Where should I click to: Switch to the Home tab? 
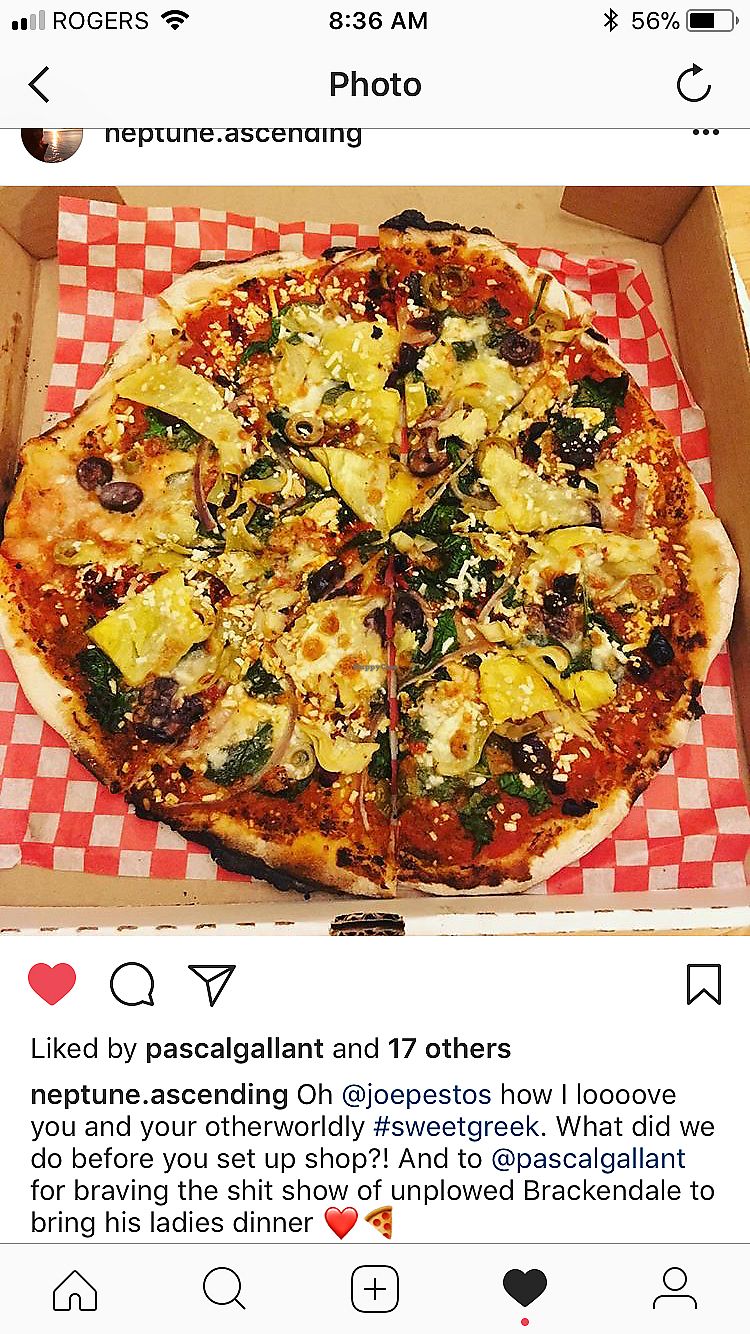[x=75, y=1288]
